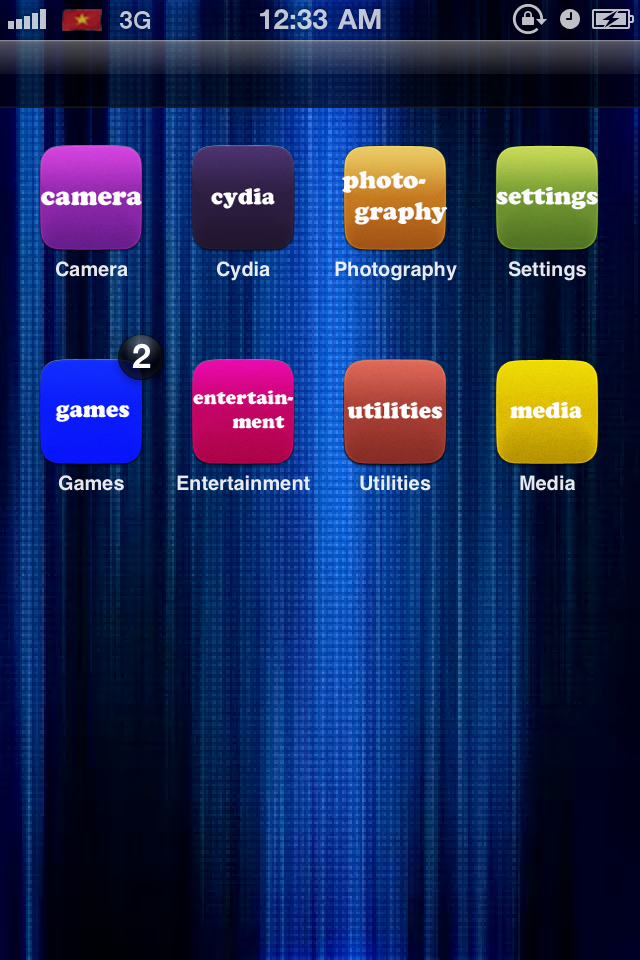Viewport: 640px width, 960px height.
Task: Go to Settings
Action: pos(547,197)
